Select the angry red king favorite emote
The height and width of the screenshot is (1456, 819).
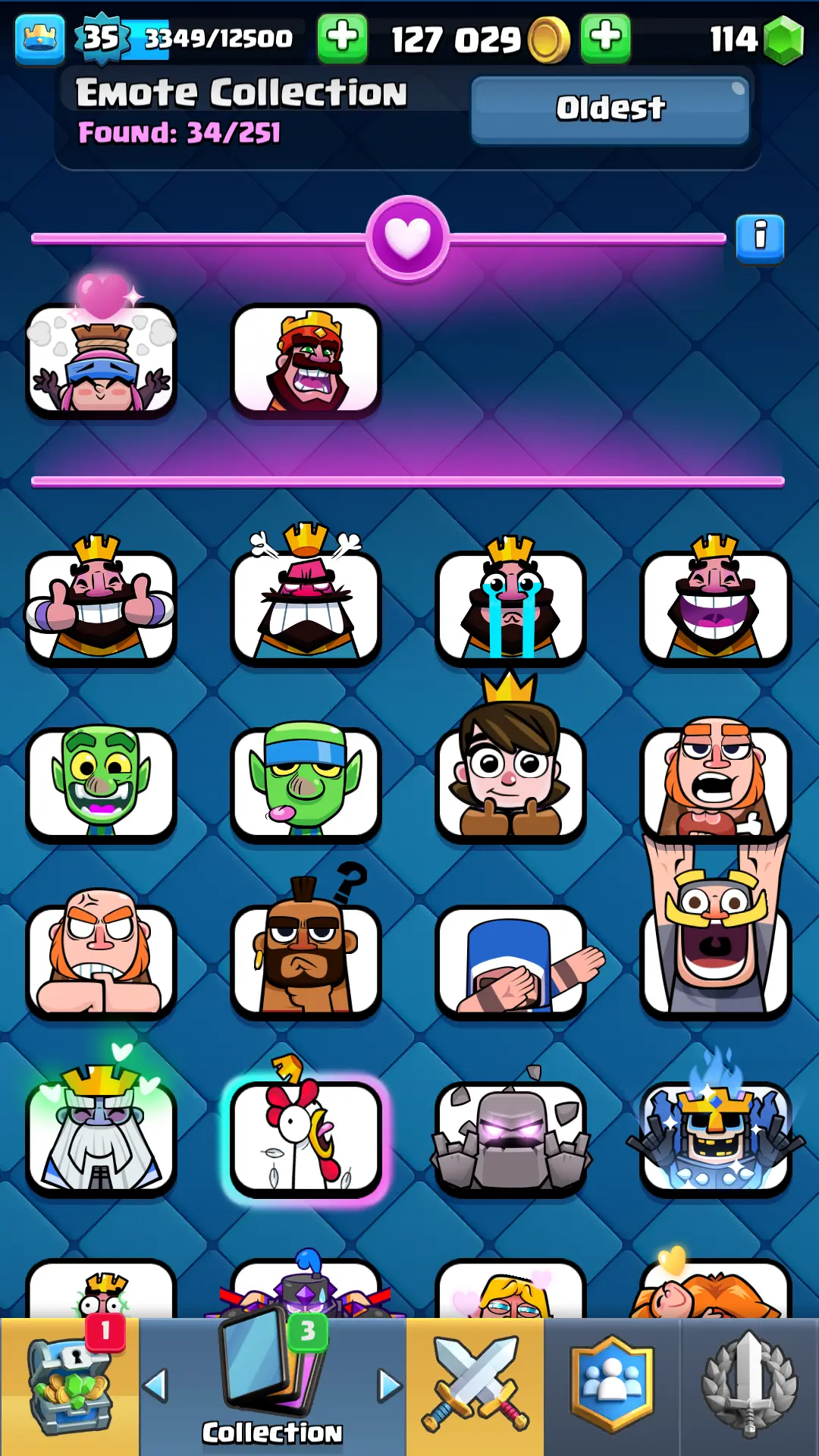tap(306, 360)
